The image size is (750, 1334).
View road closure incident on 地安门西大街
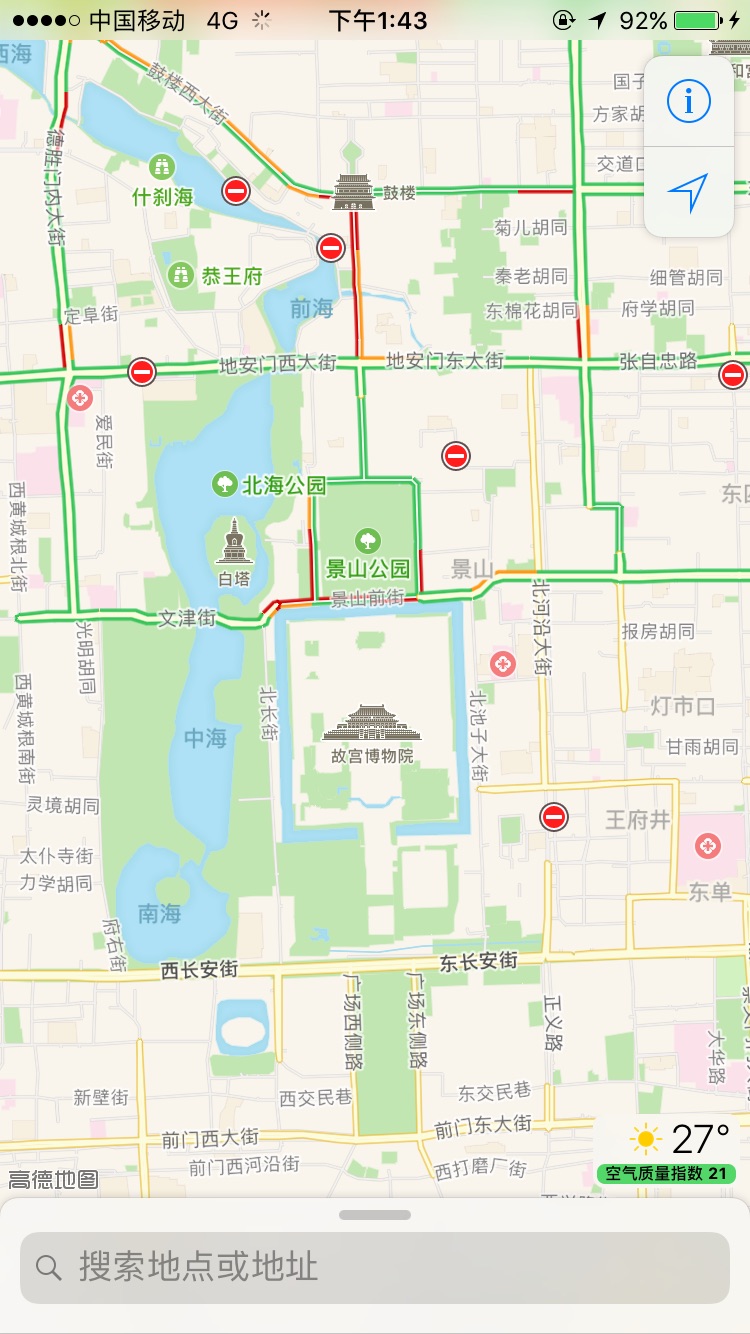point(142,372)
